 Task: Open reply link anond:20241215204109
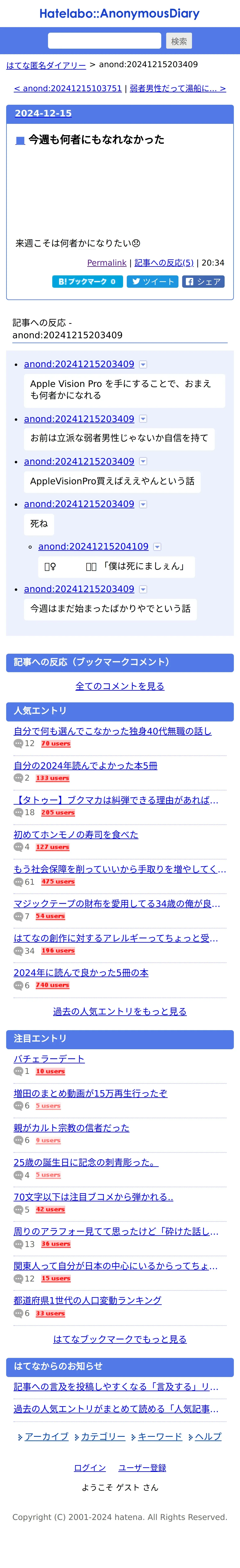click(x=94, y=547)
